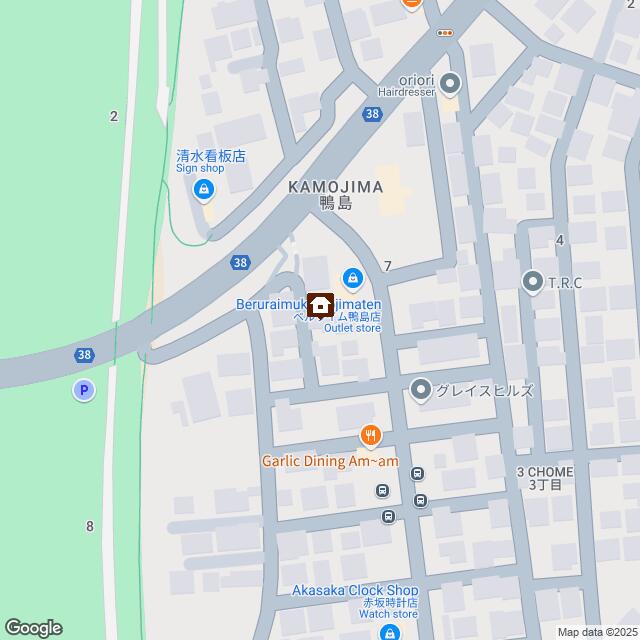Select the Beruraimu Kamojimaten outlet store pin
The width and height of the screenshot is (640, 640).
pos(351,277)
